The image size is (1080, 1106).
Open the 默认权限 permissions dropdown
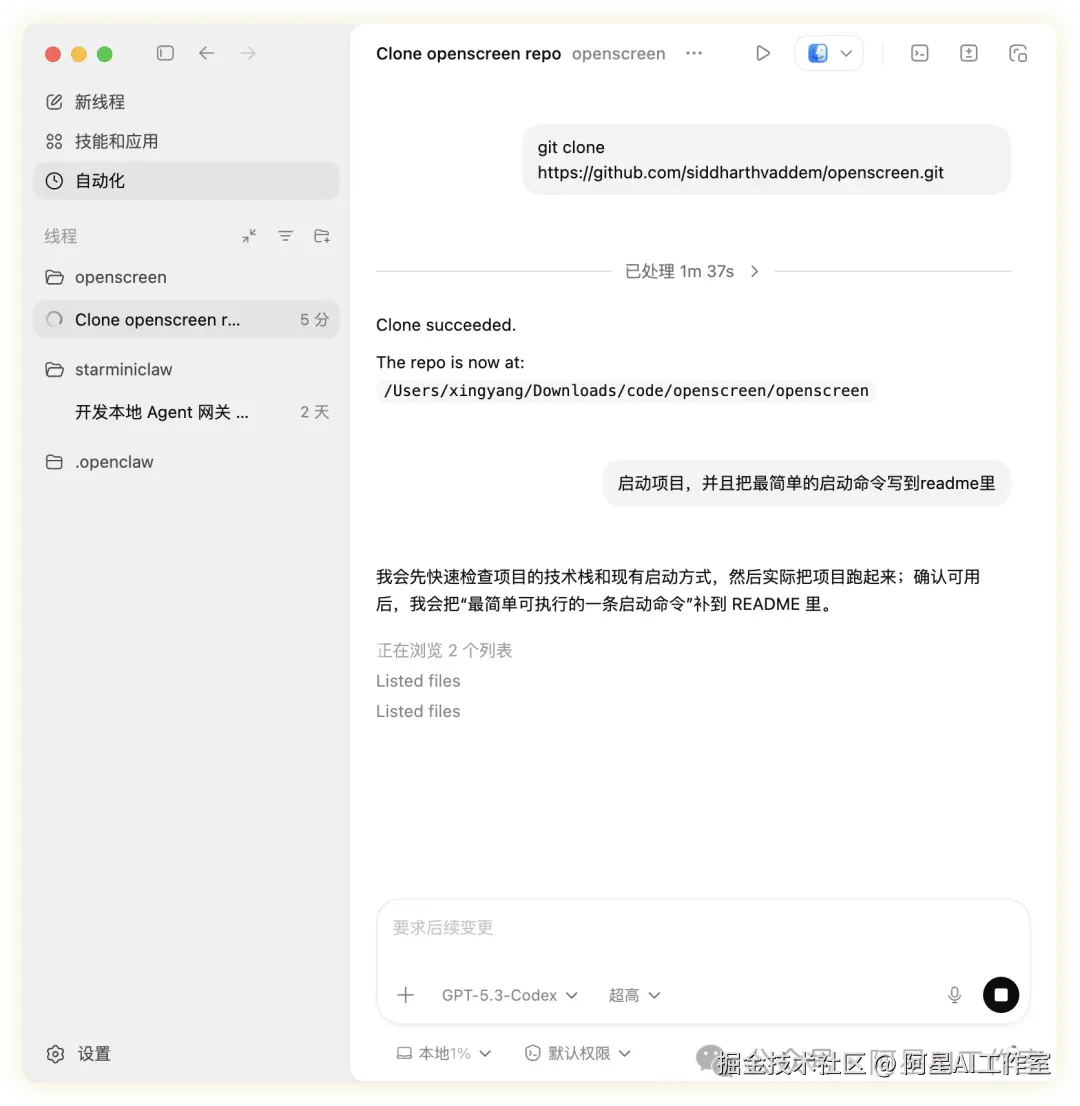[x=578, y=1053]
